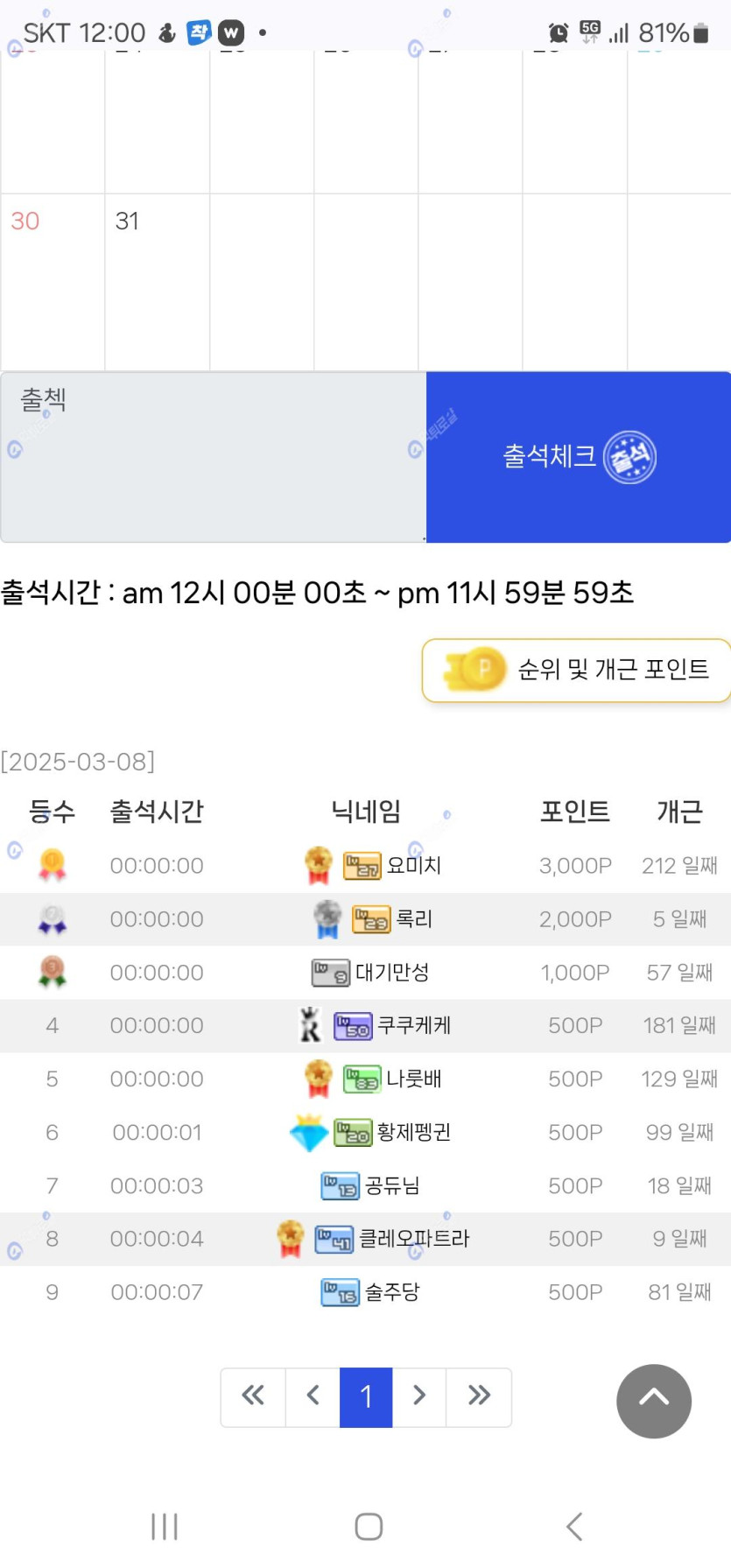Tap the 출석체크 attendance button
Image resolution: width=731 pixels, height=1568 pixels.
click(578, 456)
